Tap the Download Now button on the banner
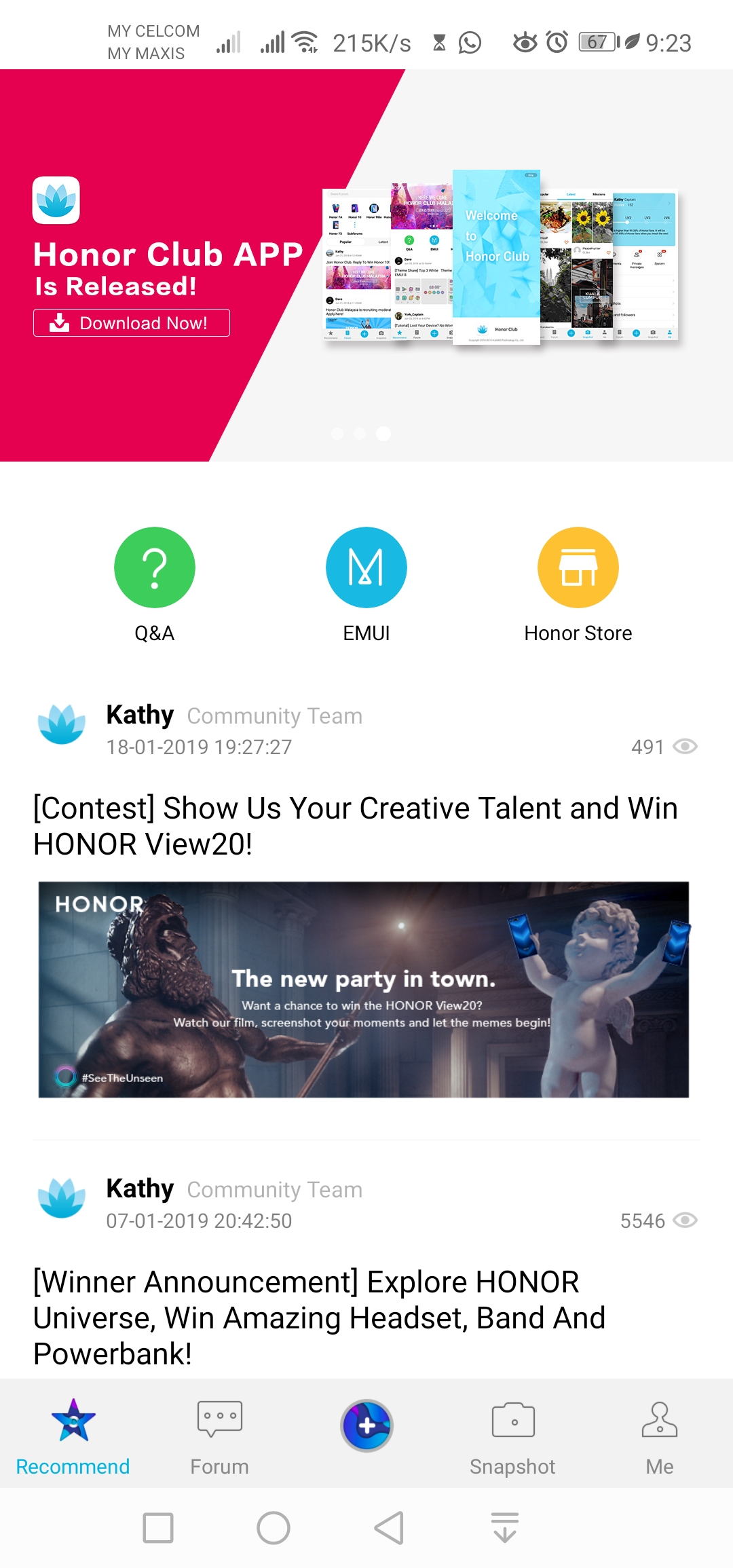Image resolution: width=733 pixels, height=1568 pixels. [132, 323]
